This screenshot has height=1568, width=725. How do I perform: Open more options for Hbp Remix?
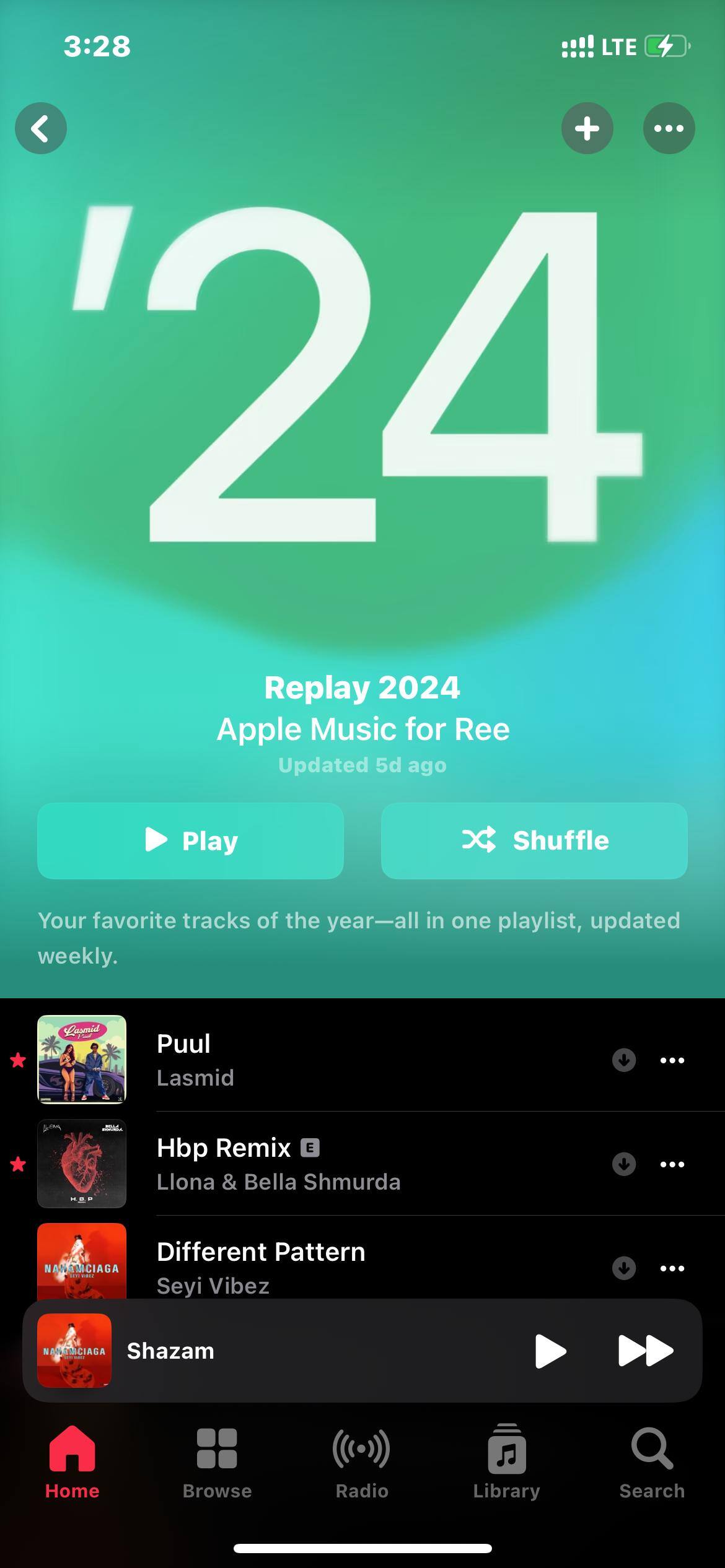pos(672,1164)
